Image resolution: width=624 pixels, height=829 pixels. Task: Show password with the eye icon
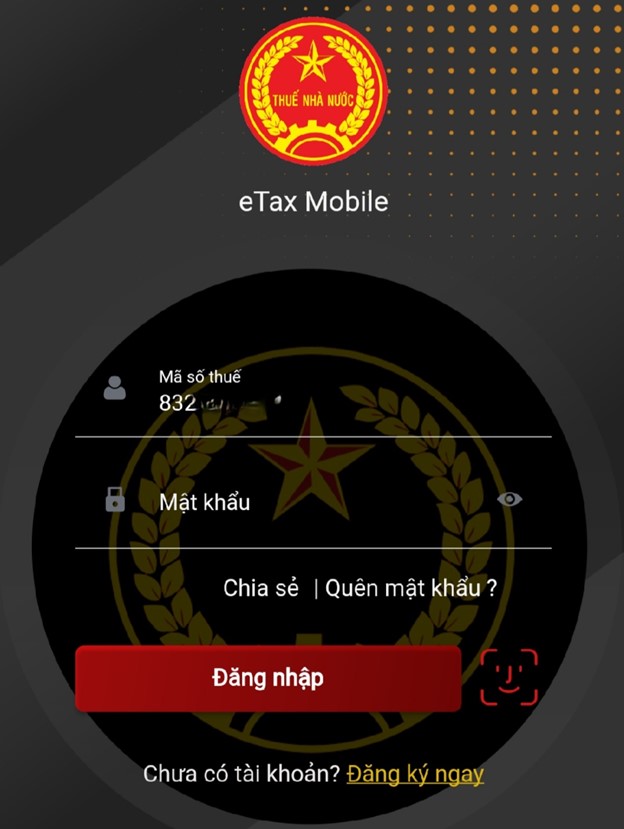pyautogui.click(x=510, y=499)
